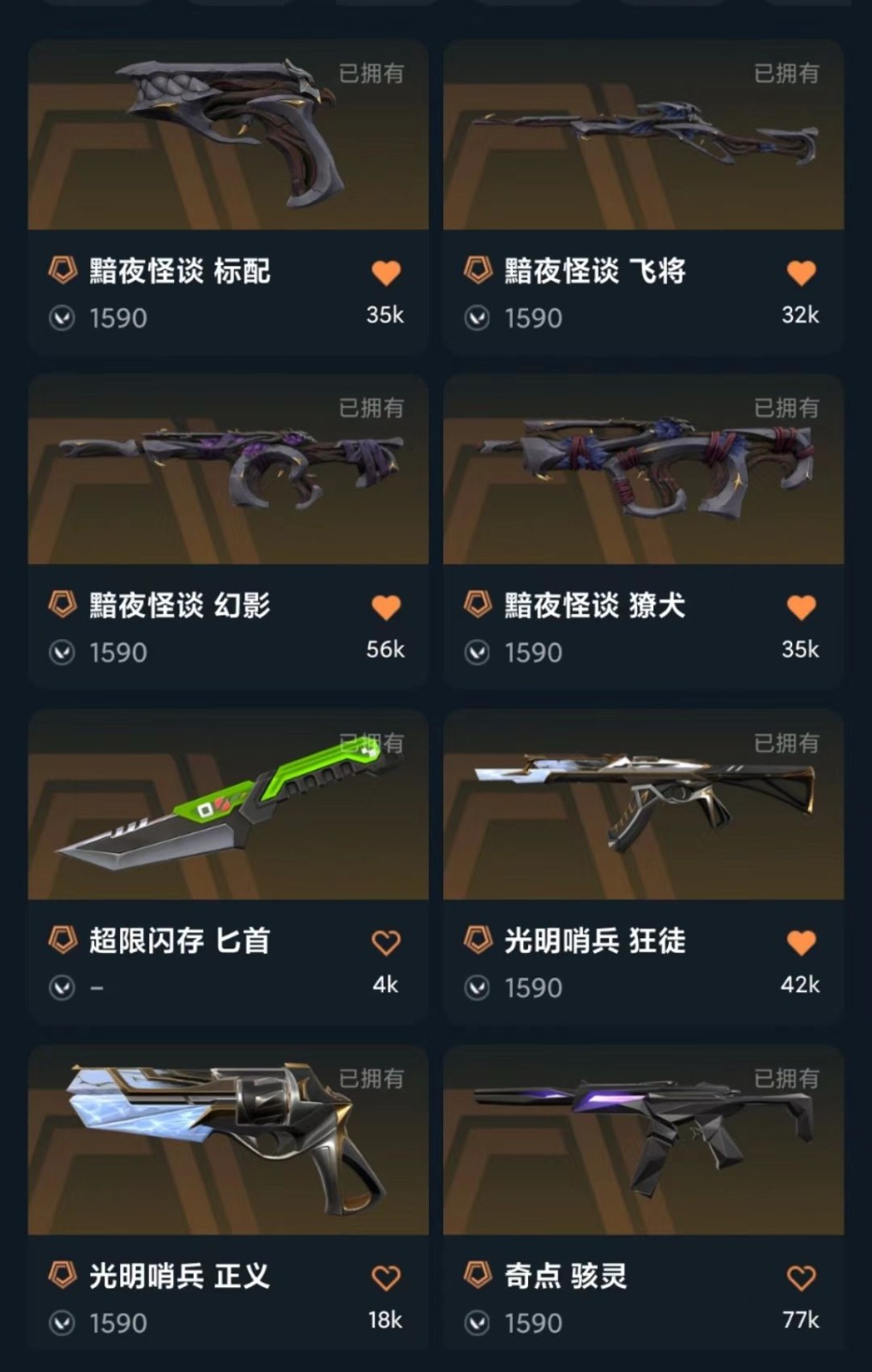Tap the filled heart on 黯夜怪谈 獠犬

(801, 607)
